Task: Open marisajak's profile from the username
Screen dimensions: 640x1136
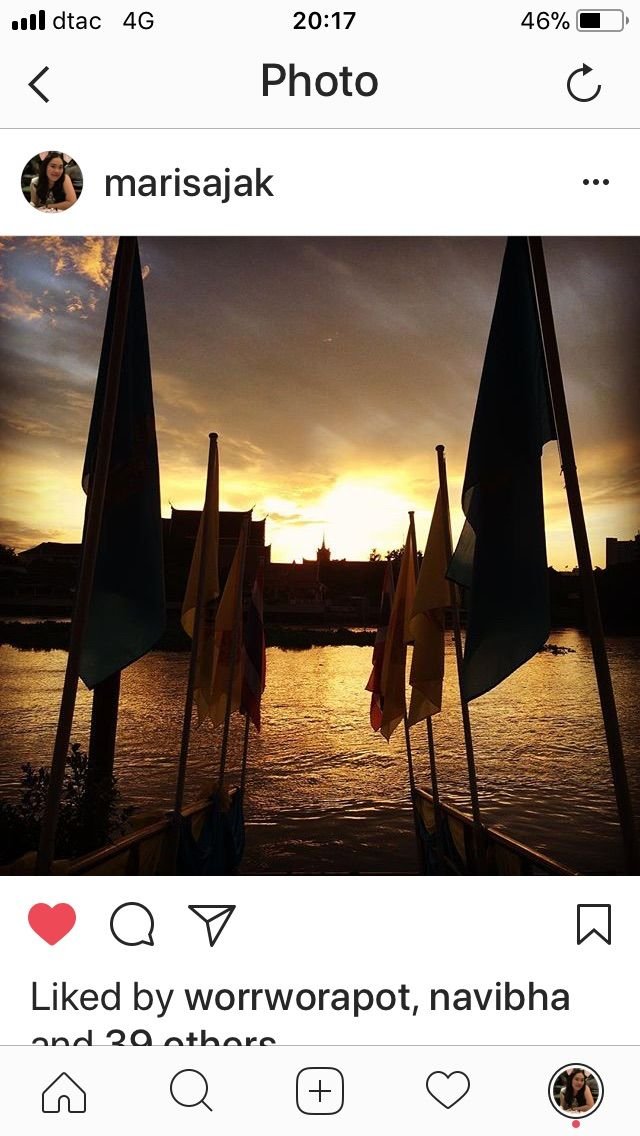Action: point(188,183)
